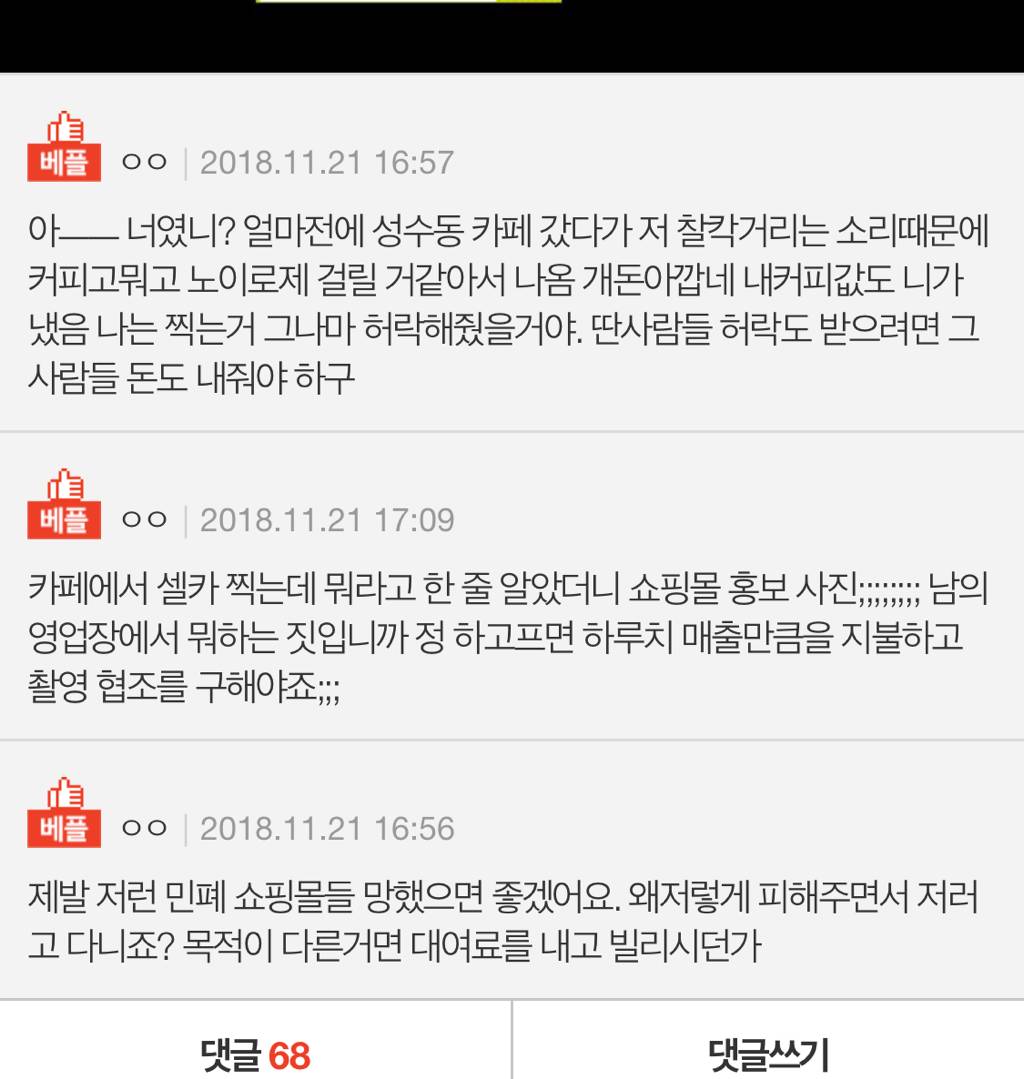Open profile of ㅇㅇ on the 17:09 comment
Image resolution: width=1024 pixels, height=1079 pixels.
coord(144,520)
